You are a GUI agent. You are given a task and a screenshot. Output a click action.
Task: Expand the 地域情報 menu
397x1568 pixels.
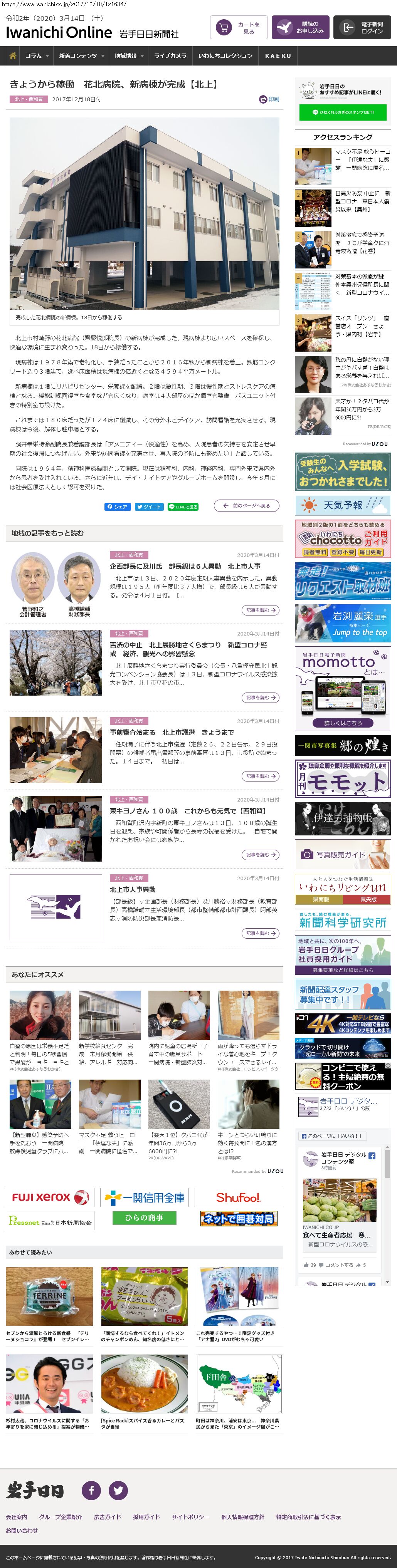[129, 55]
